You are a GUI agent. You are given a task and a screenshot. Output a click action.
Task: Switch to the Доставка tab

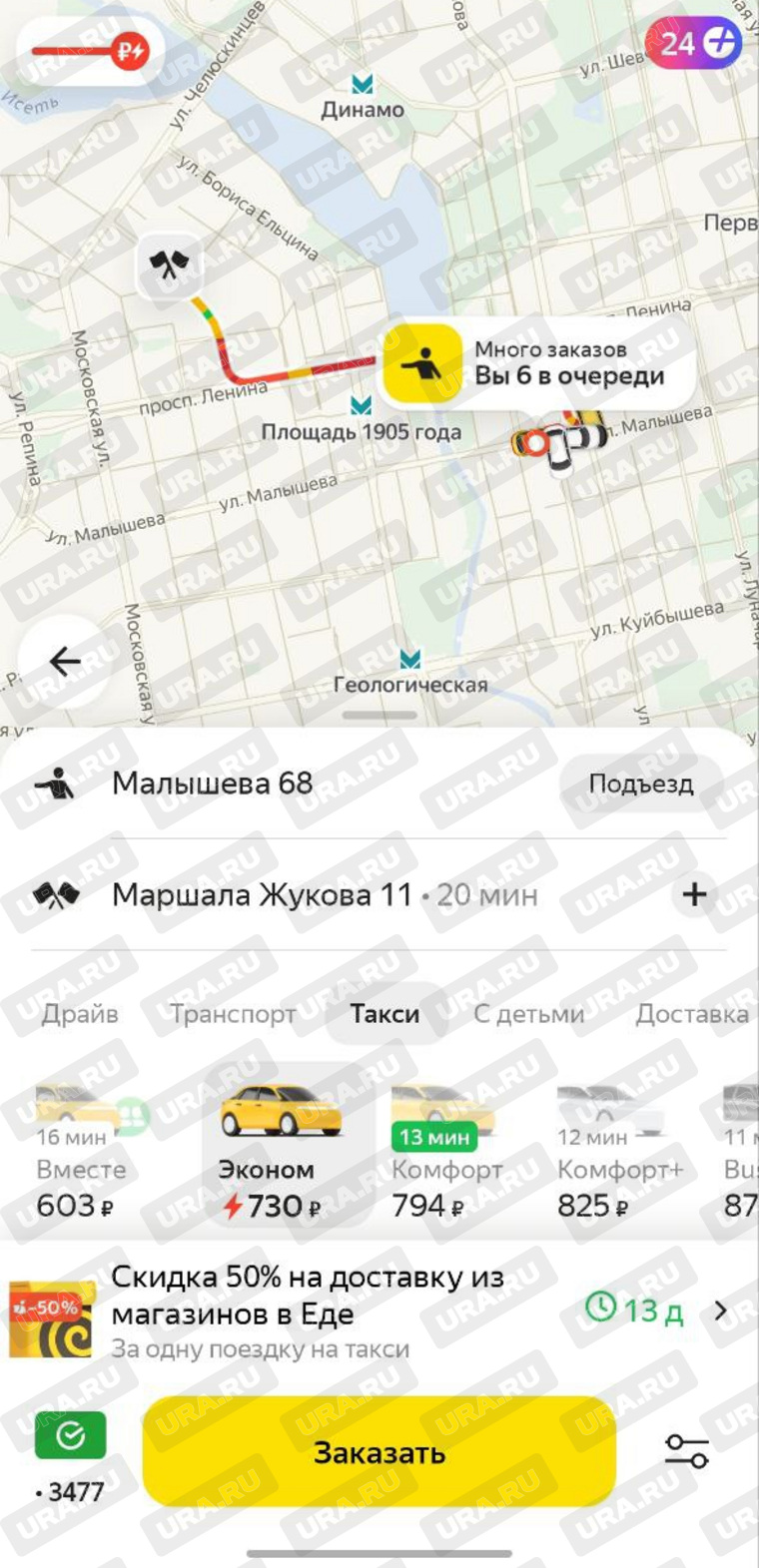pyautogui.click(x=691, y=1014)
